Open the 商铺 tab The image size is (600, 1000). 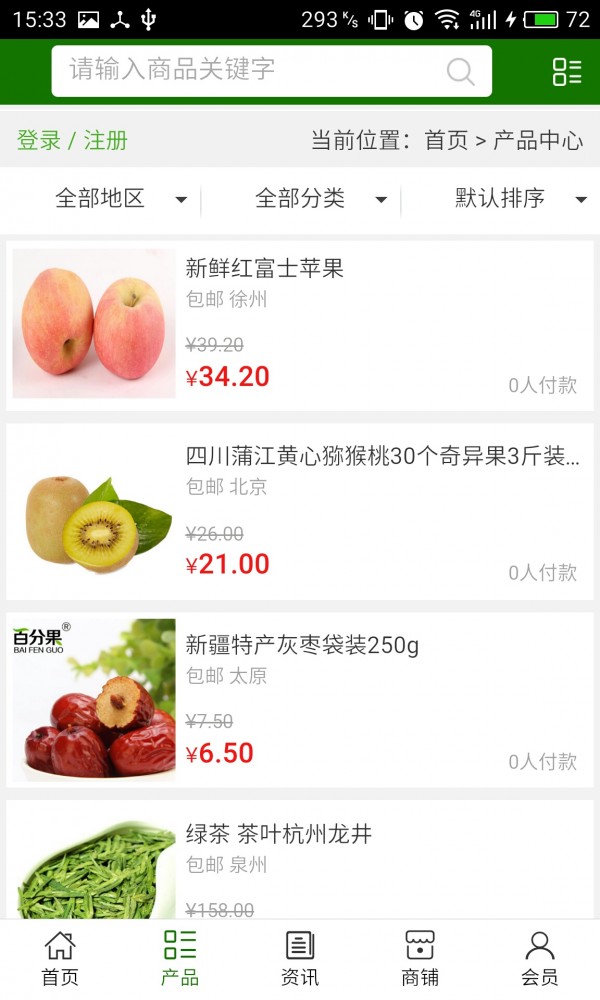pyautogui.click(x=420, y=958)
